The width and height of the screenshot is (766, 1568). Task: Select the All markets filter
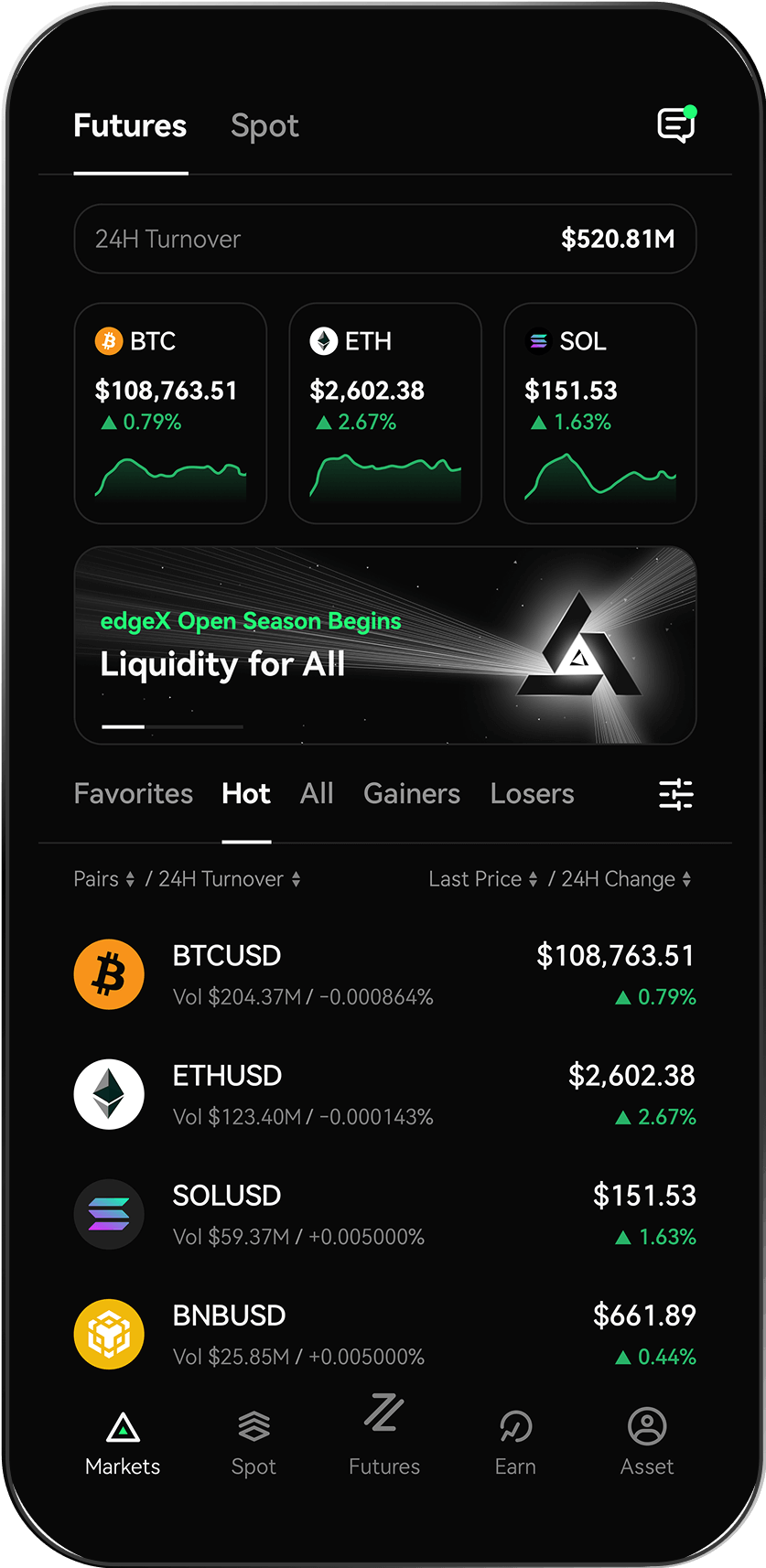317,794
